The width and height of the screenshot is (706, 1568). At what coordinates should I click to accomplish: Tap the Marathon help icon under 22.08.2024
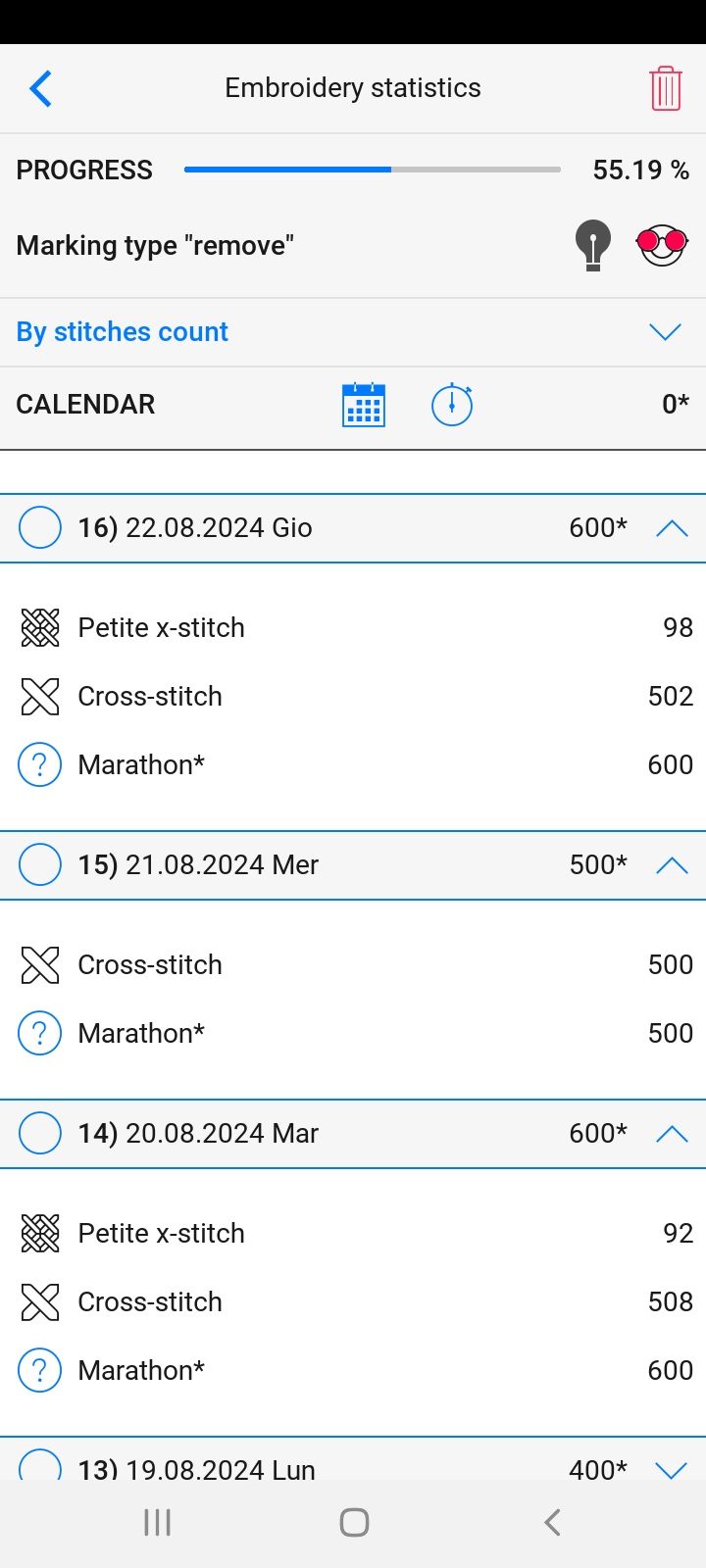click(40, 765)
